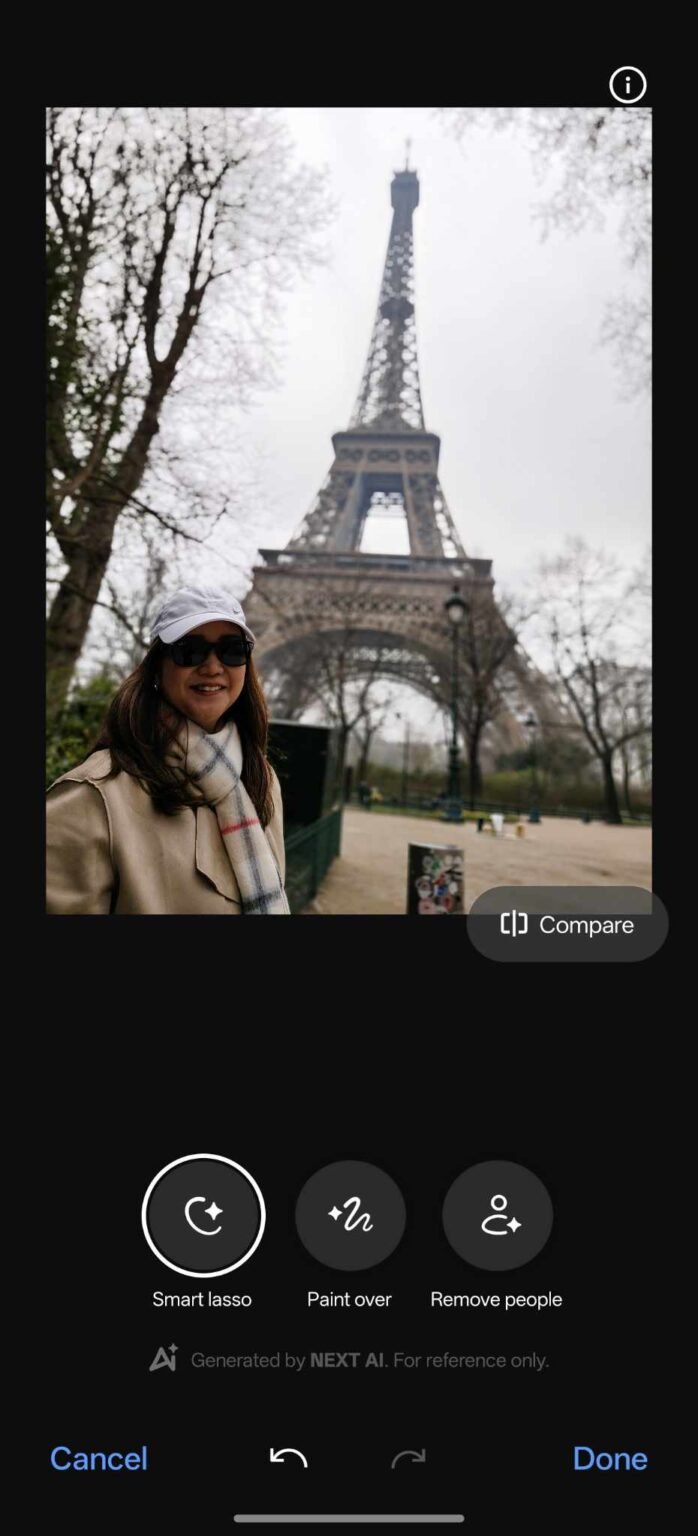This screenshot has height=1536, width=698.
Task: Confirm the edits with Done
Action: (x=610, y=1458)
